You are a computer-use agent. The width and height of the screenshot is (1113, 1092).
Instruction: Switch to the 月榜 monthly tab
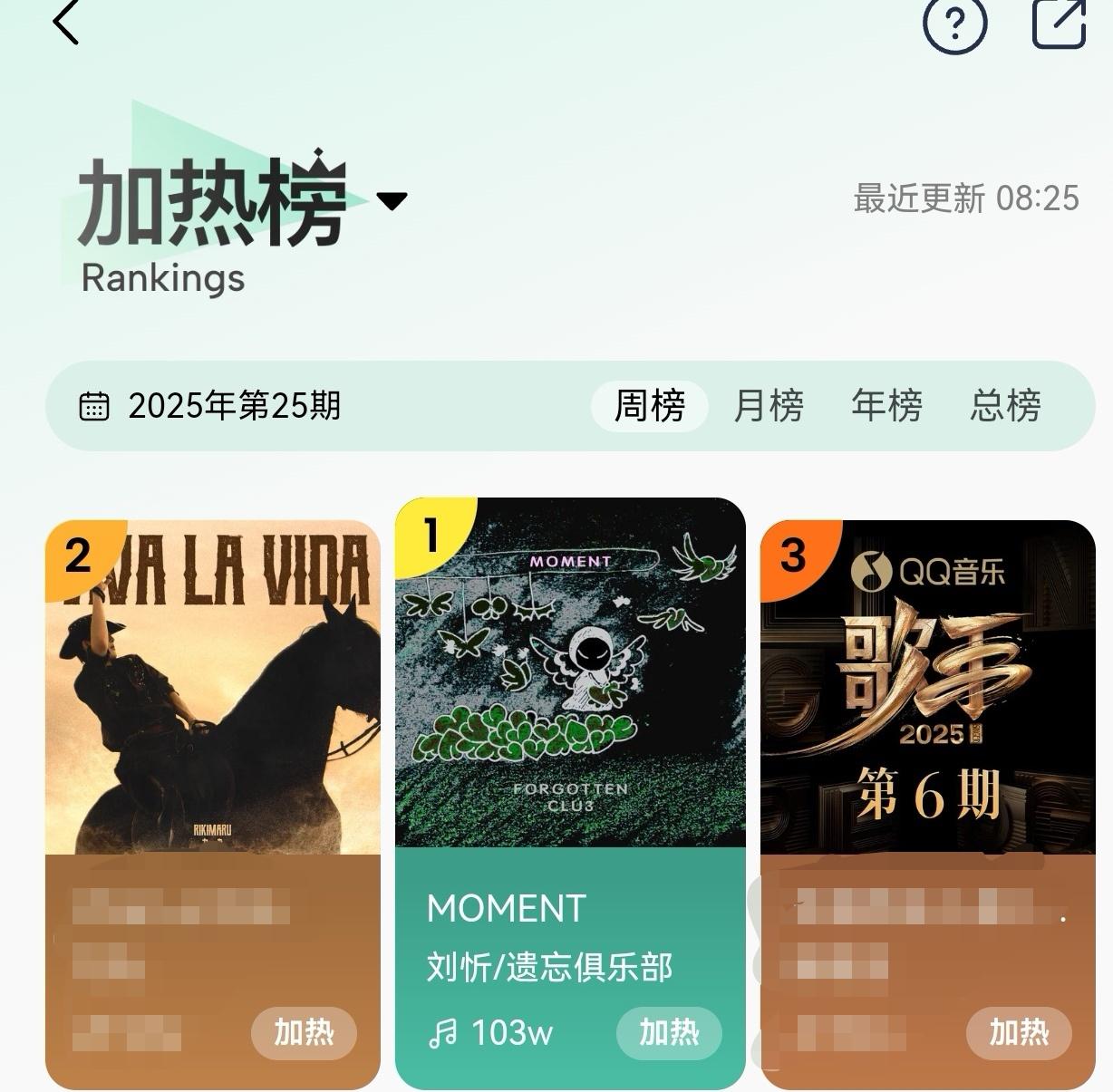(x=768, y=405)
